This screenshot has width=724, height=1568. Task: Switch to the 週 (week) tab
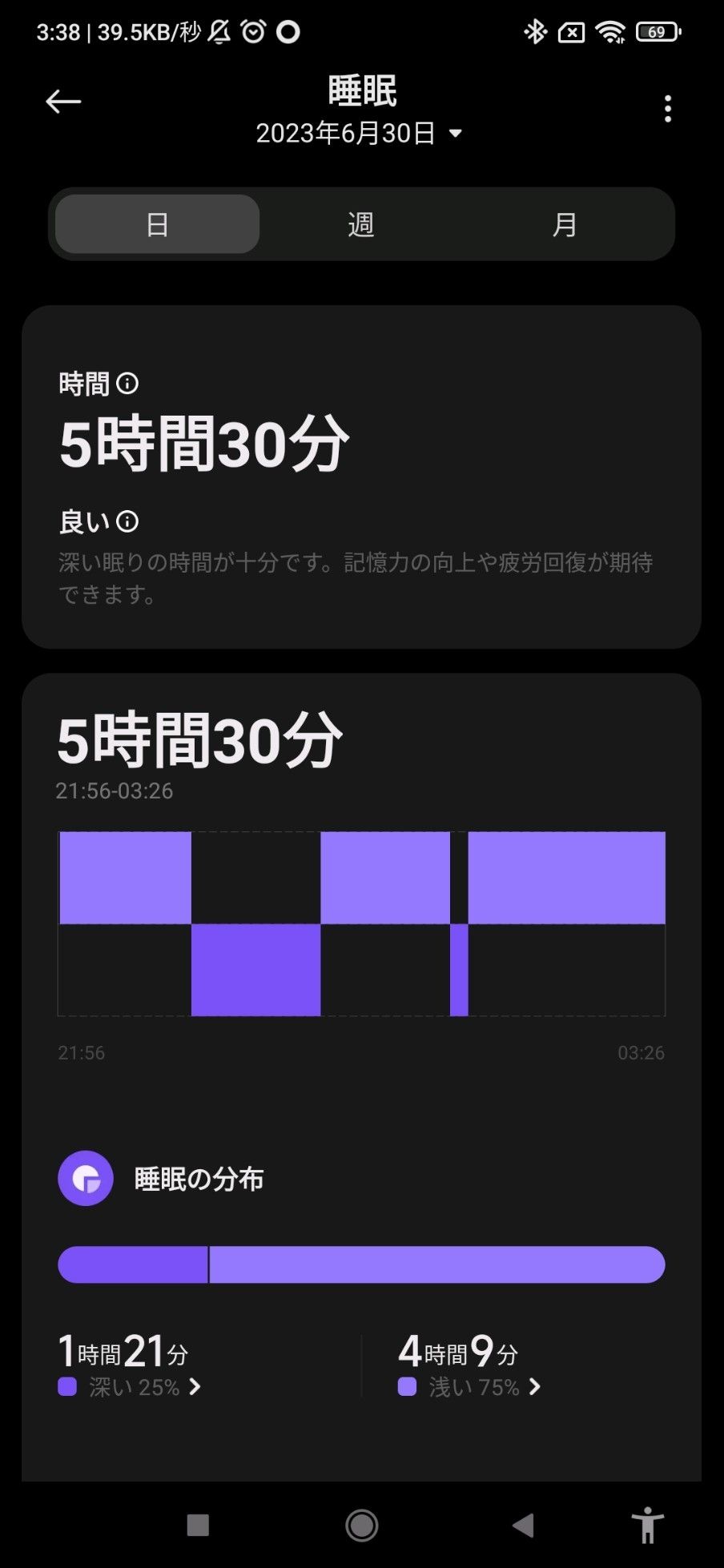[x=361, y=224]
